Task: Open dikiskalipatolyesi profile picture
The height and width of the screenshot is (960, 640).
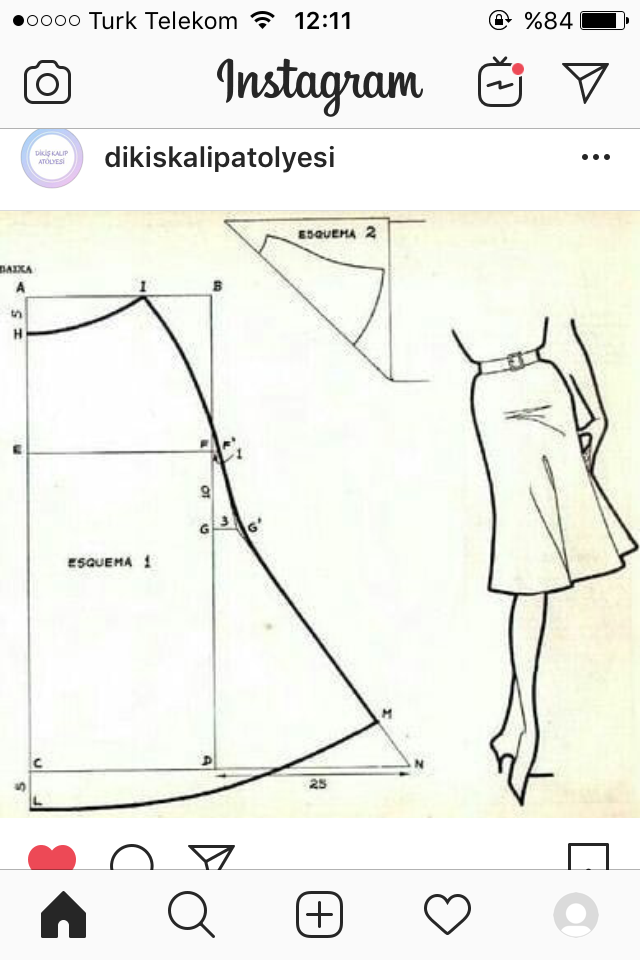Action: pyautogui.click(x=52, y=158)
